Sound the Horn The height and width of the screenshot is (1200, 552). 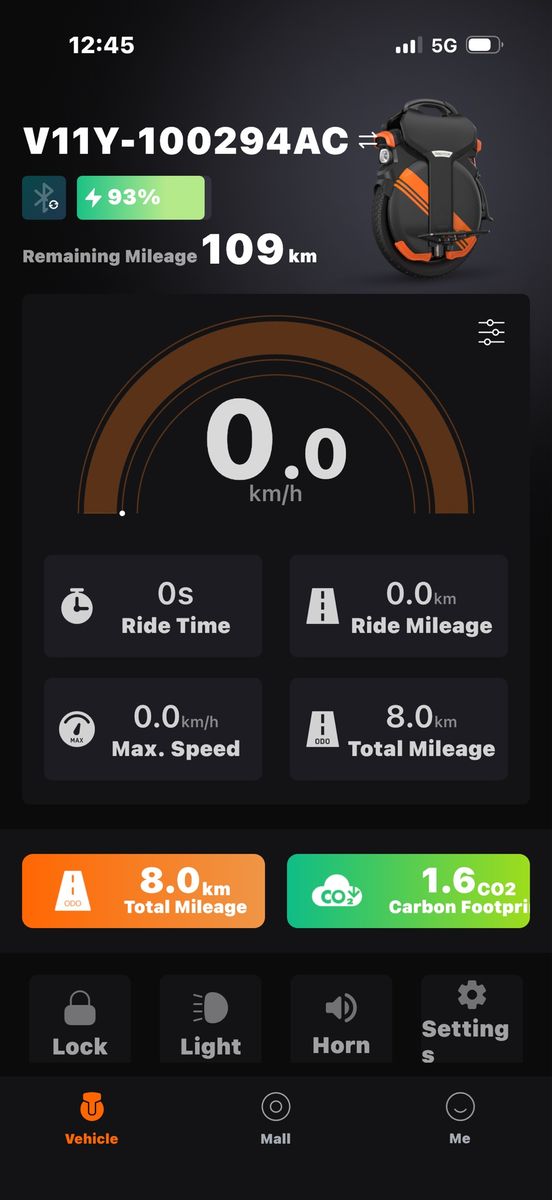pos(341,1019)
